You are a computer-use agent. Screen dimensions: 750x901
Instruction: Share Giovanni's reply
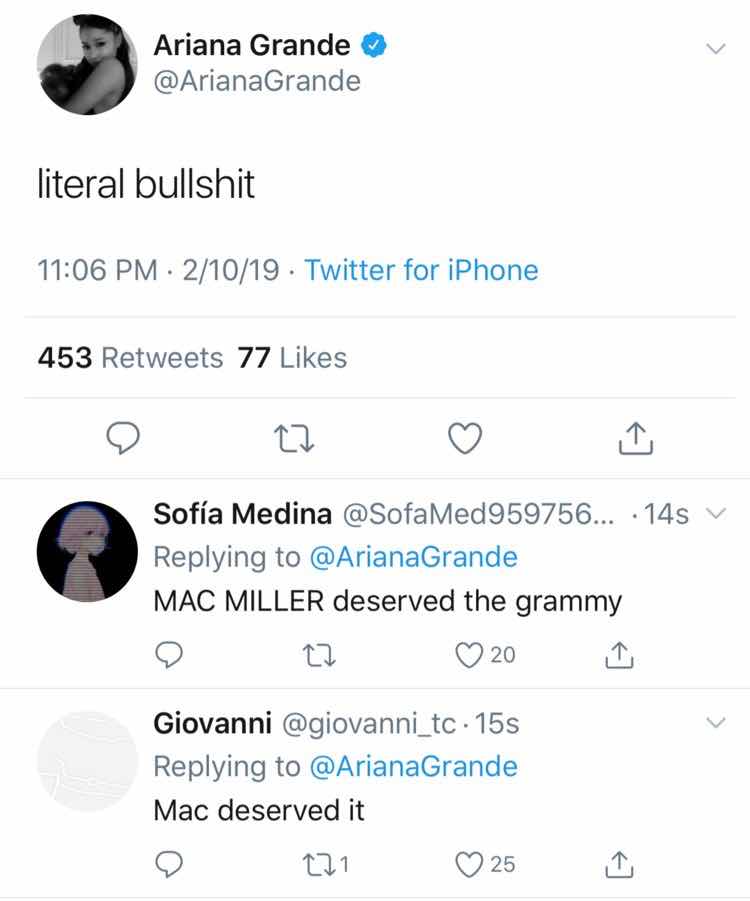[620, 863]
